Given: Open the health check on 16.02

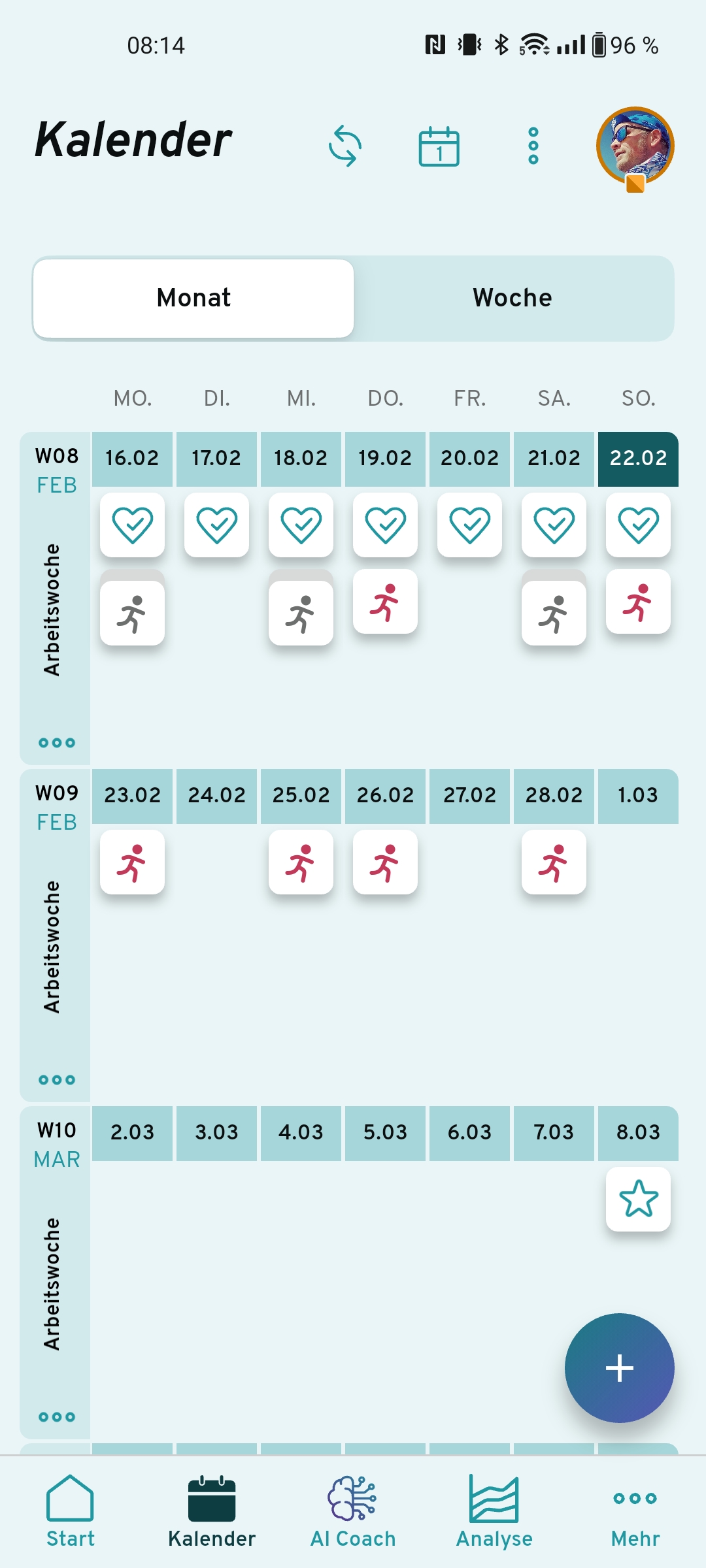Looking at the screenshot, I should coord(132,525).
